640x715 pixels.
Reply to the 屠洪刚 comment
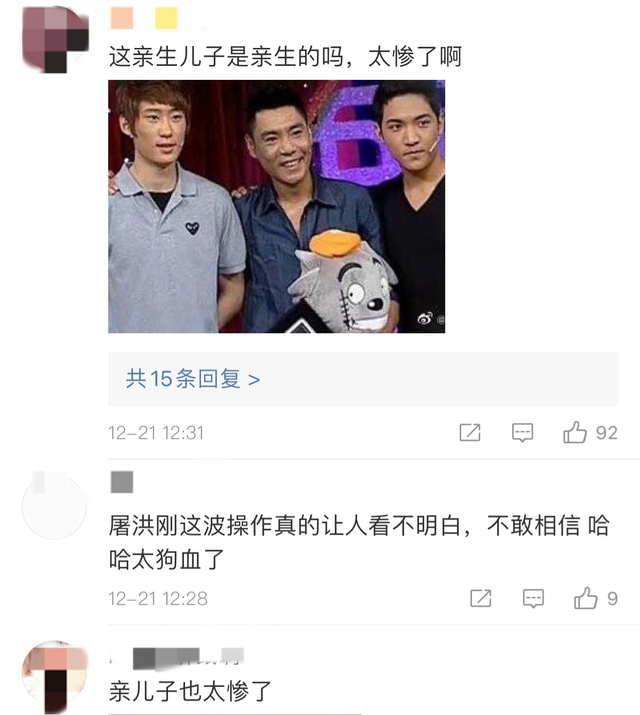[533, 598]
